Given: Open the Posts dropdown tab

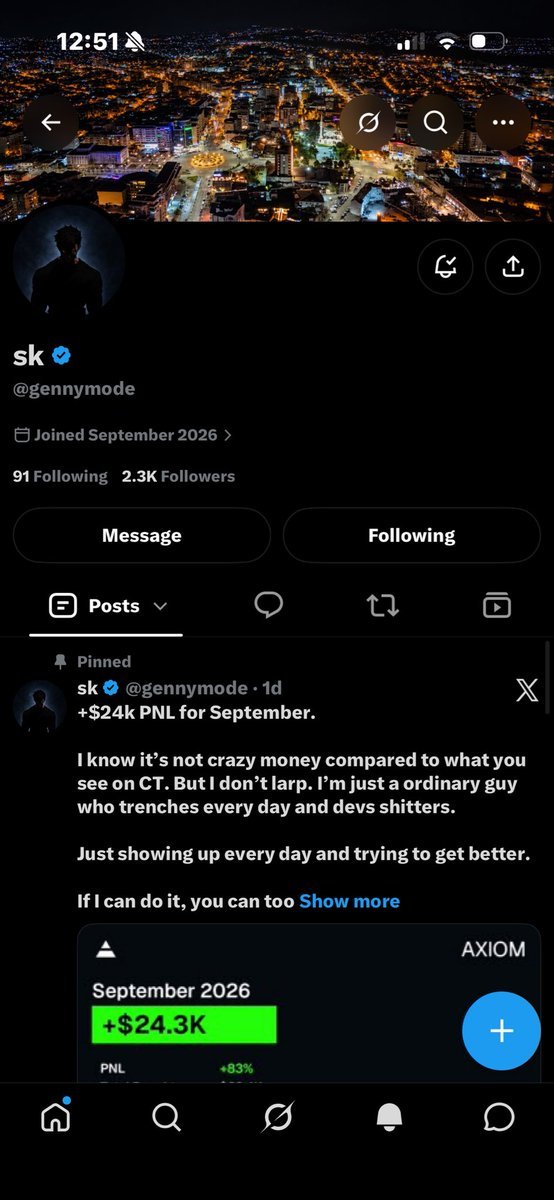Looking at the screenshot, I should 107,606.
